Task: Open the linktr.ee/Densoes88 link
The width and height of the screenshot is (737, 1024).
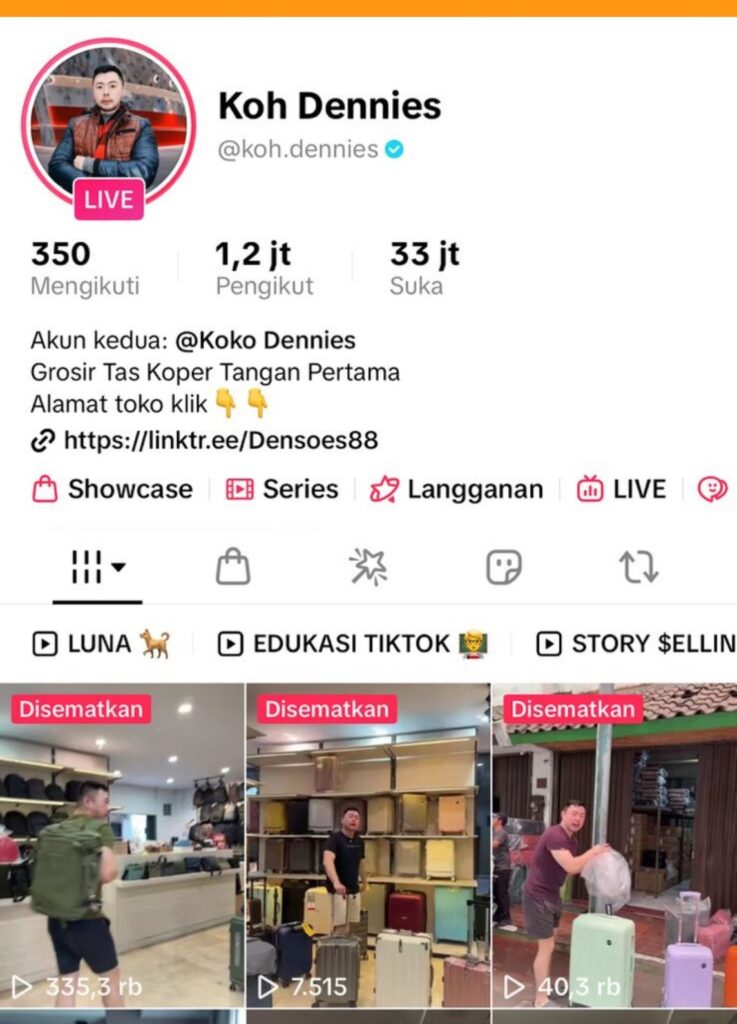Action: click(x=220, y=440)
